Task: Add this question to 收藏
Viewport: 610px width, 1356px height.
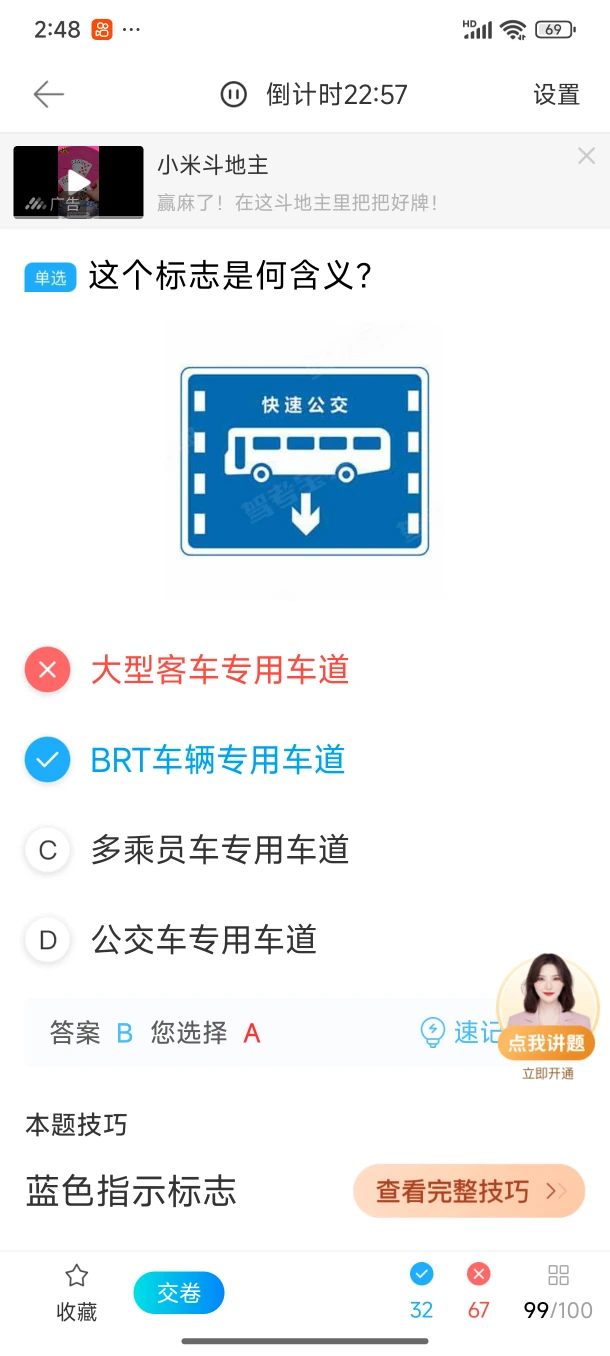Action: [77, 1292]
